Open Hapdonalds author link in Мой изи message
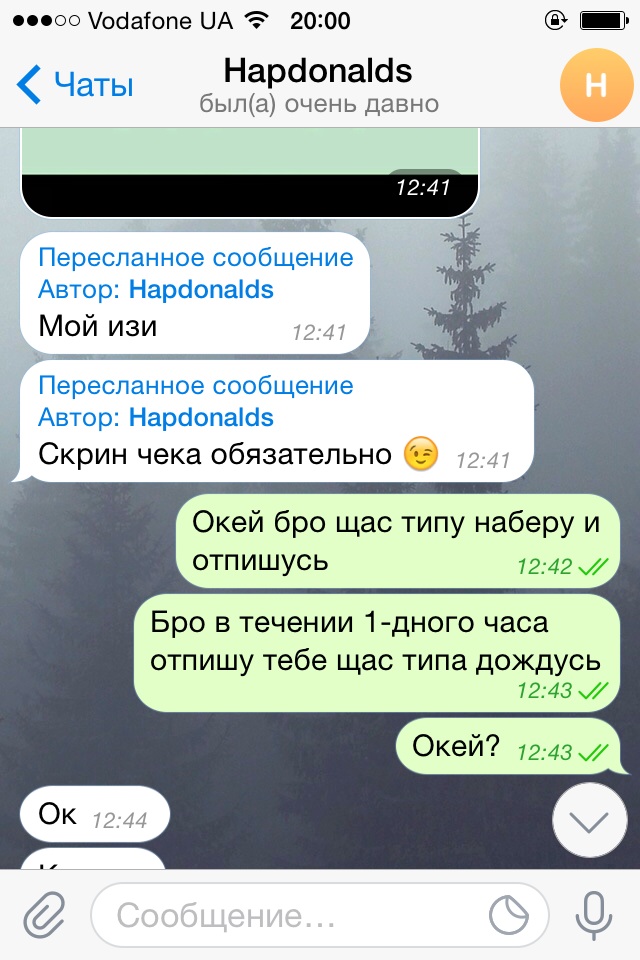 click(201, 290)
